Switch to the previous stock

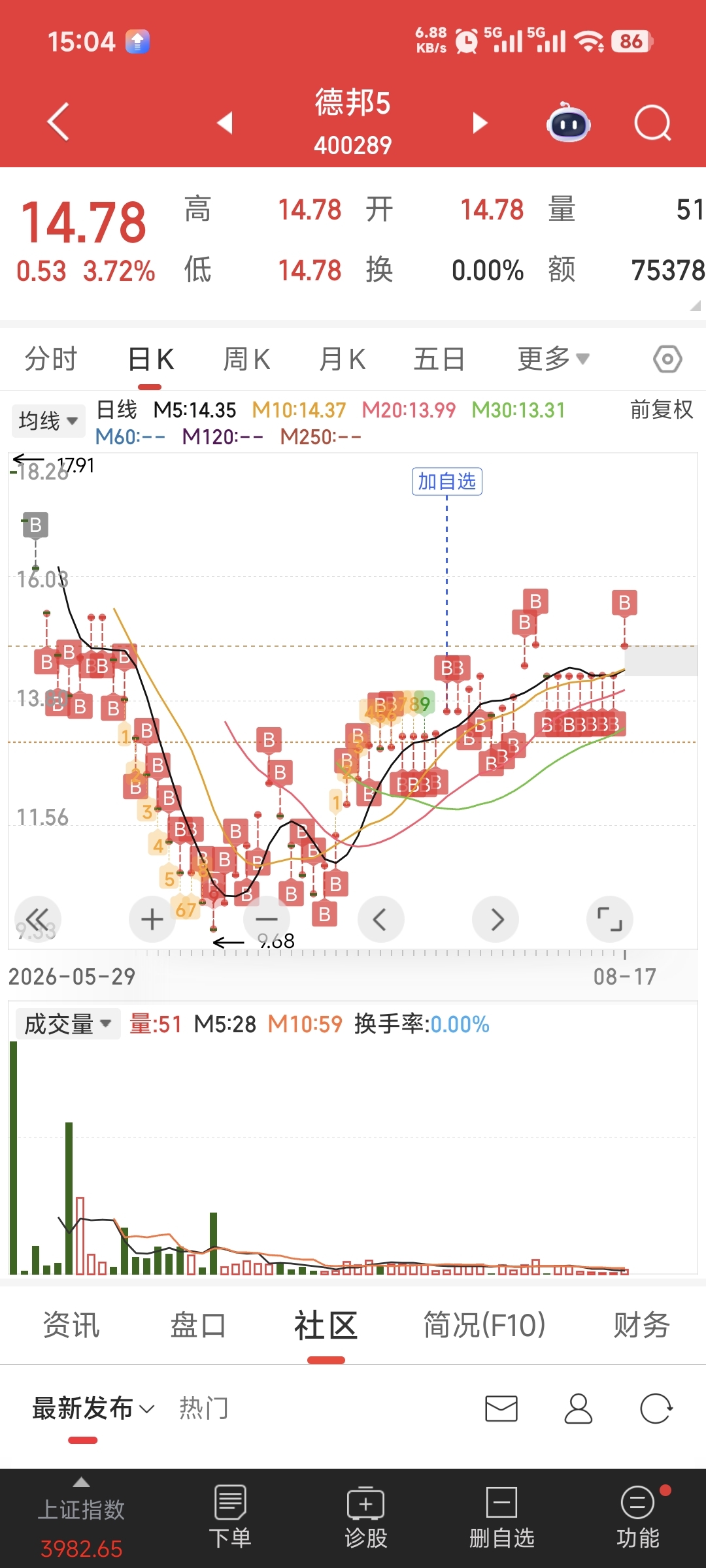[225, 122]
